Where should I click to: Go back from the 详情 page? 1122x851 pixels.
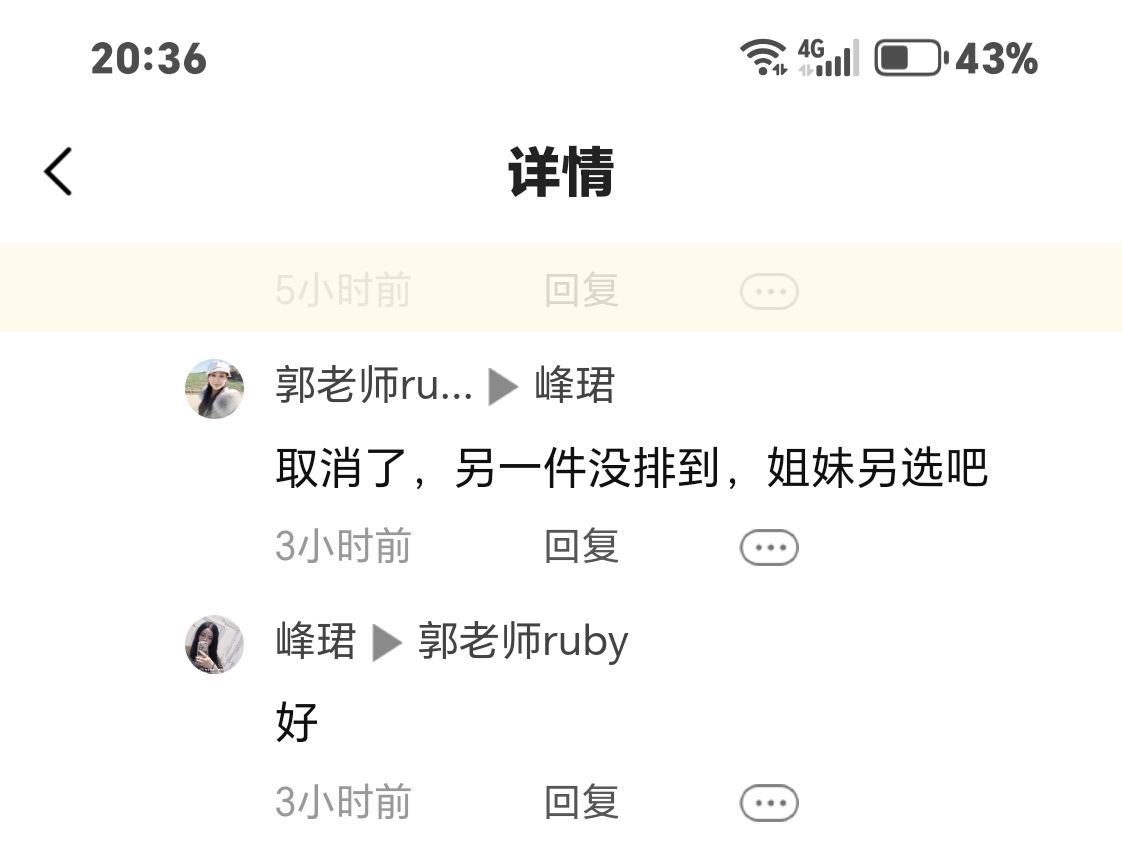[58, 171]
